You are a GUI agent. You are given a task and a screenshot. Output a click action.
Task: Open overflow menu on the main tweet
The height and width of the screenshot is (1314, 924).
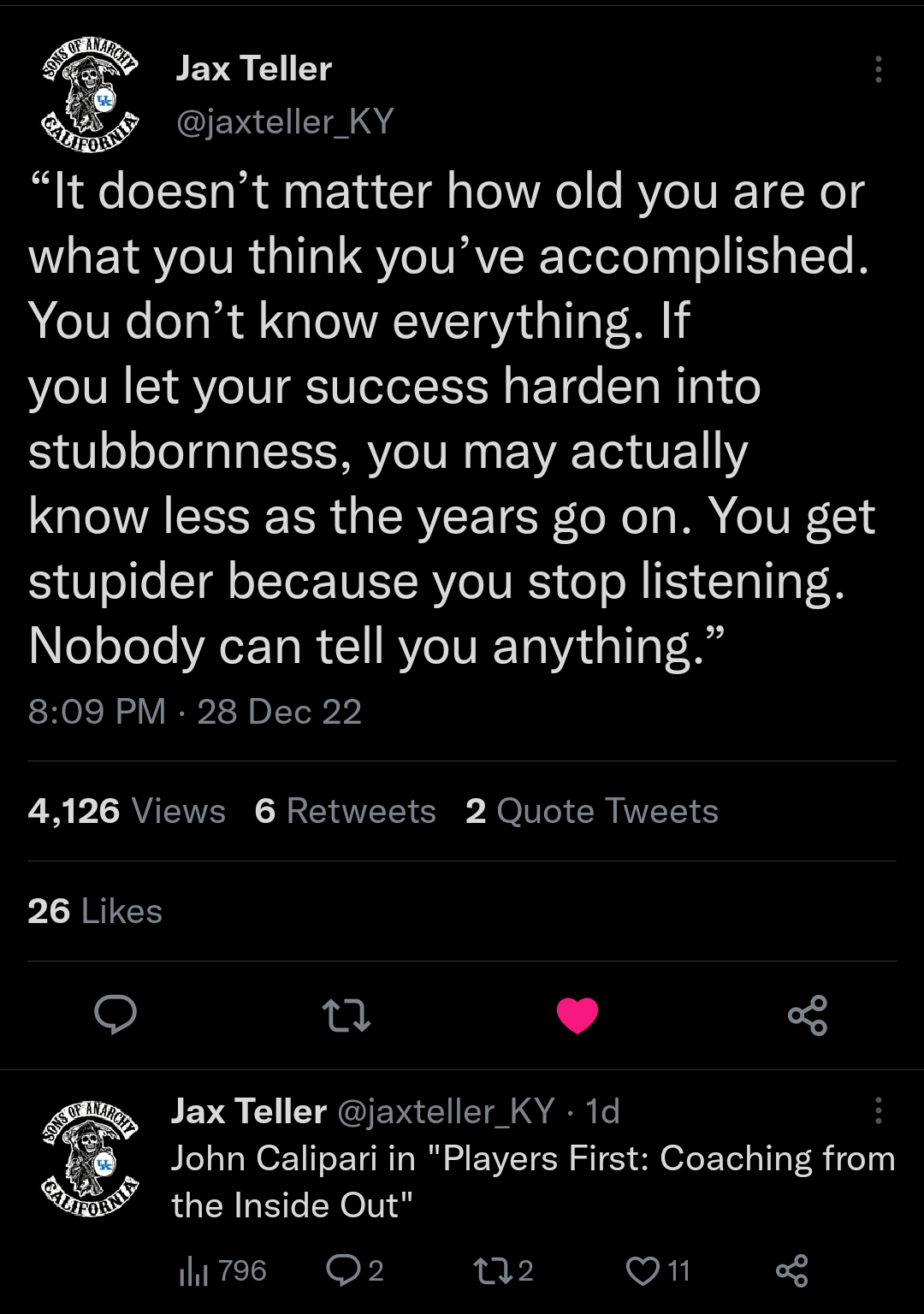click(878, 69)
